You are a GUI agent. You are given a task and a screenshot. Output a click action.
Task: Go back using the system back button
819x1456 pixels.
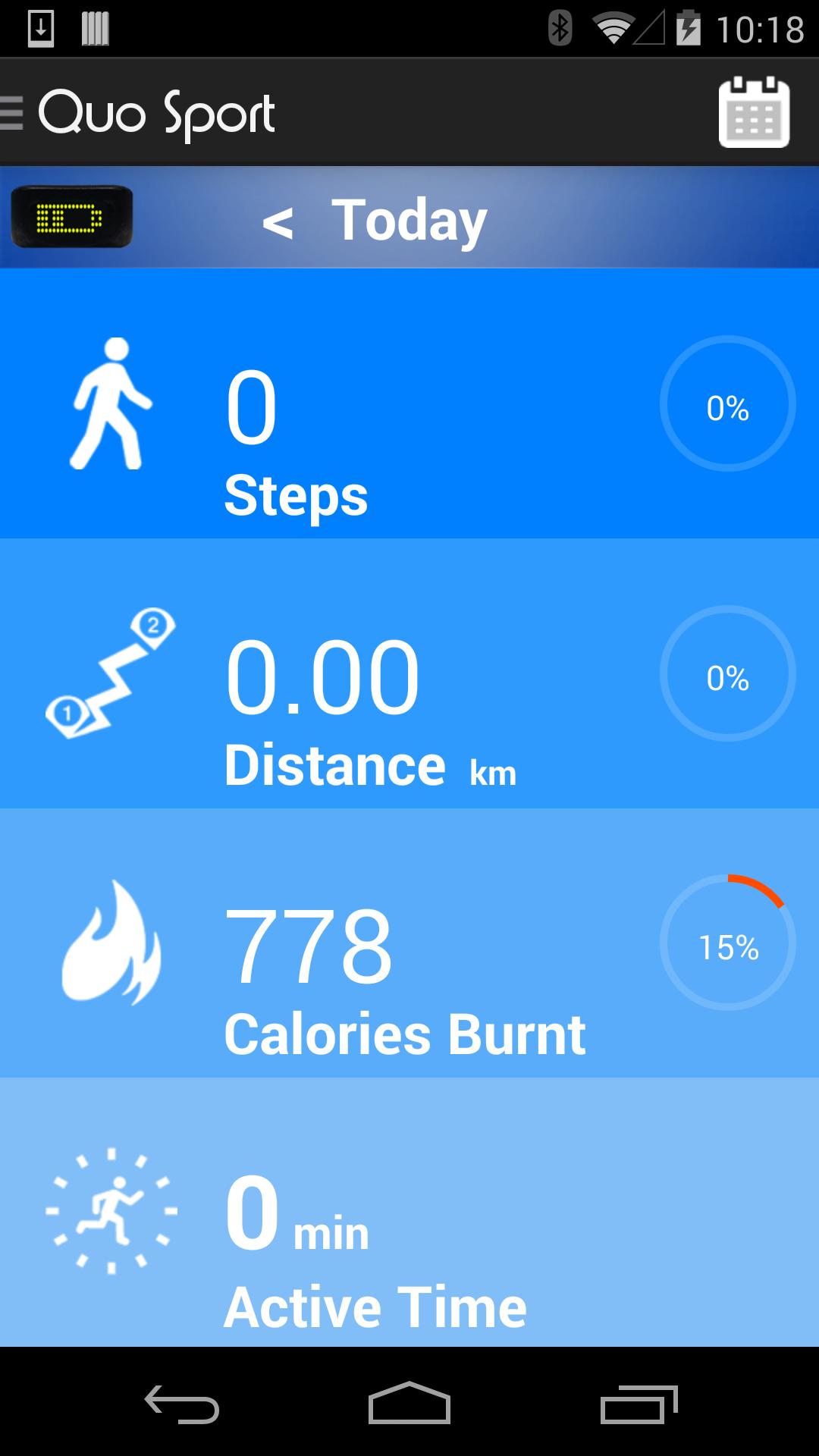coord(182,1403)
